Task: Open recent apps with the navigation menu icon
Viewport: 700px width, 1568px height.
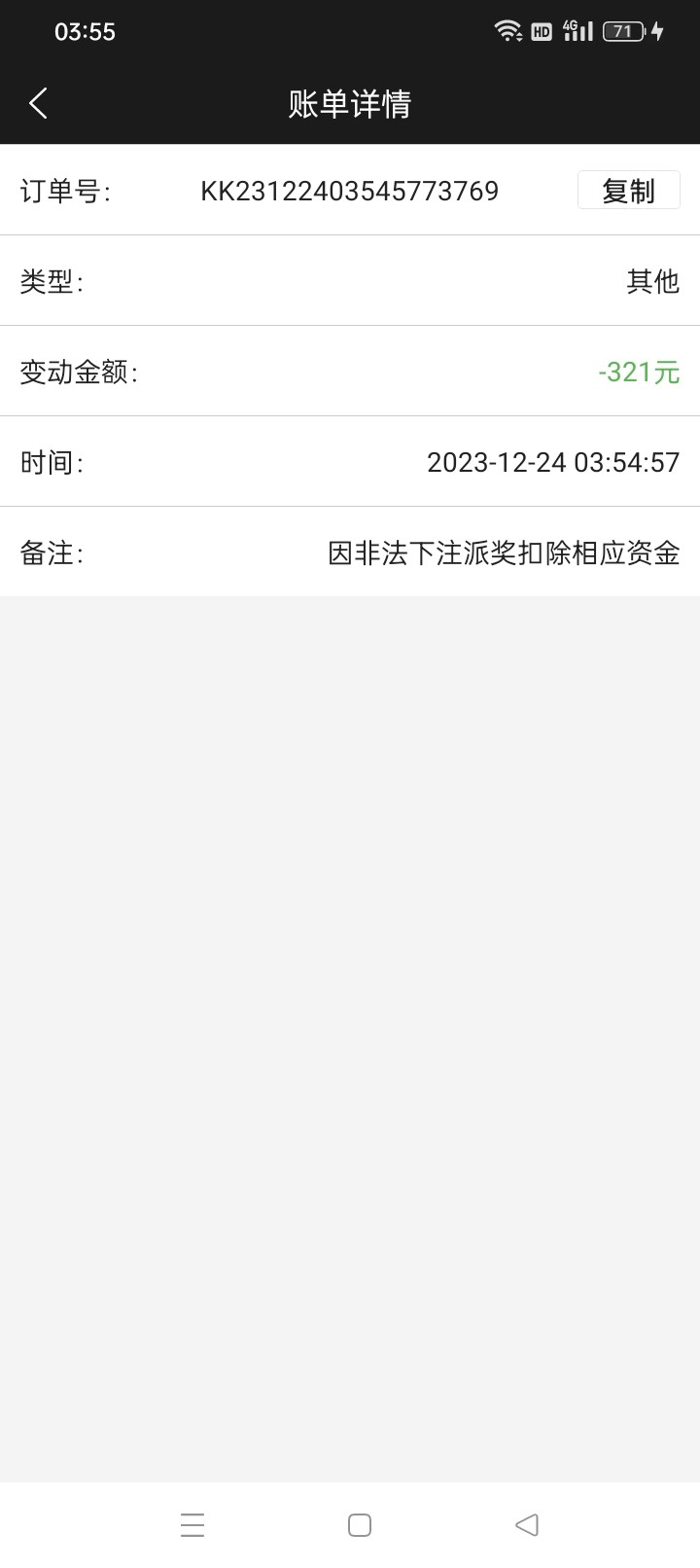Action: point(192,1524)
